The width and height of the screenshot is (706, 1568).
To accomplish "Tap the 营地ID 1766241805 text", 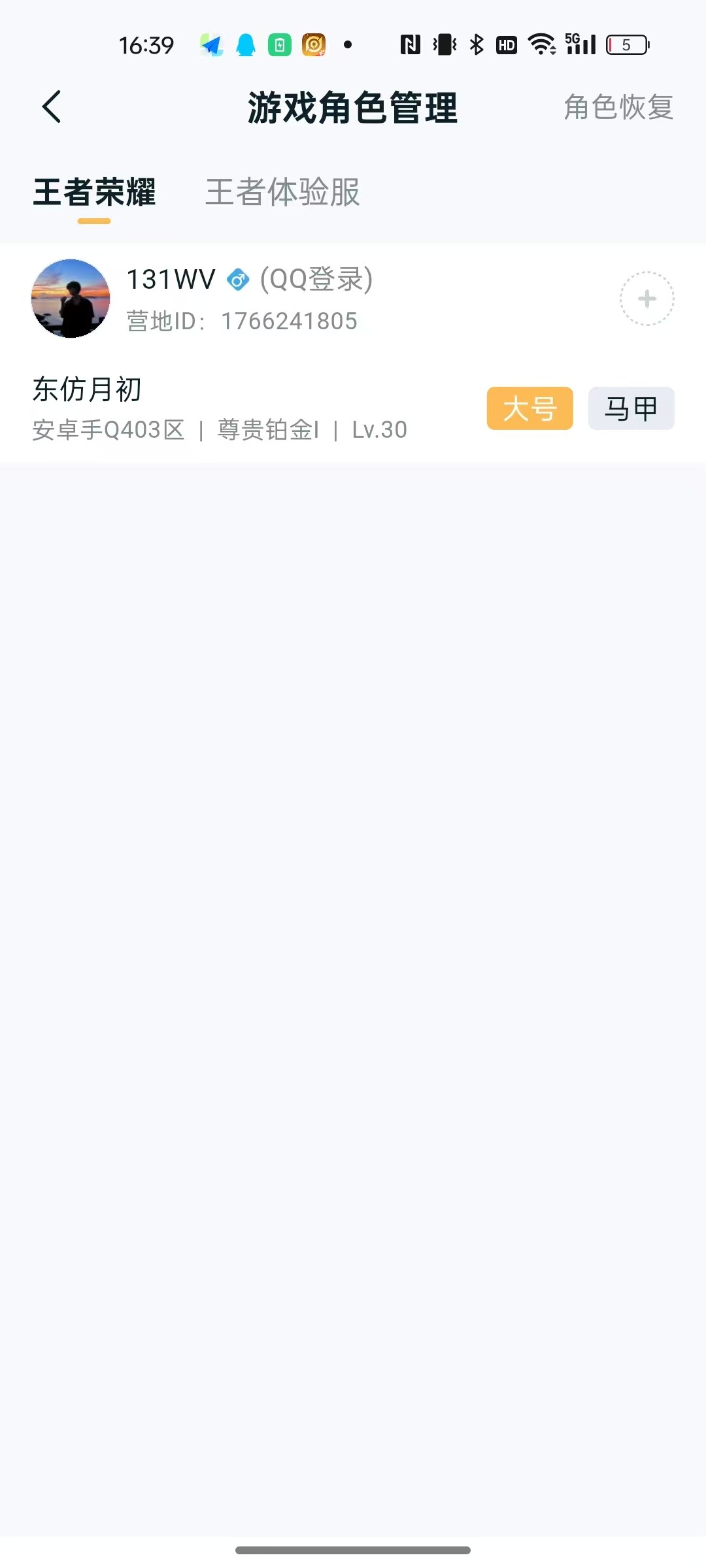I will pos(241,321).
